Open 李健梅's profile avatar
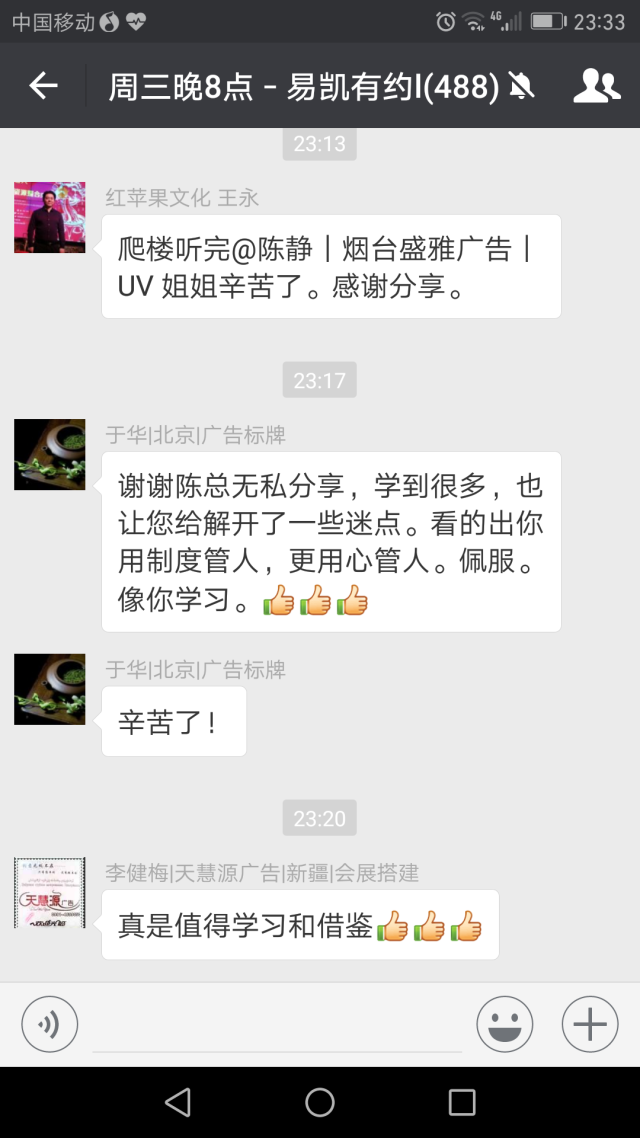 50,892
